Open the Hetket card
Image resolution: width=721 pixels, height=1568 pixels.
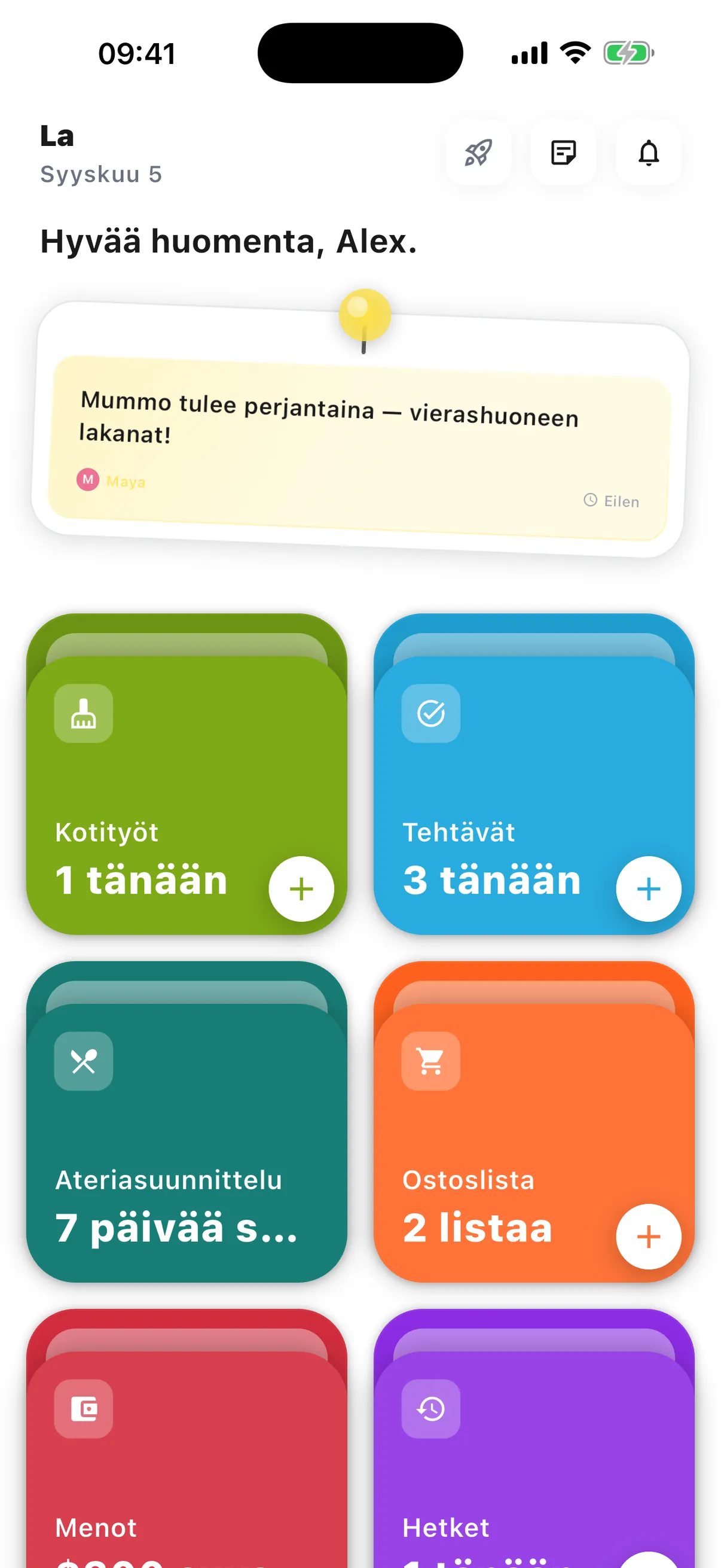534,1438
